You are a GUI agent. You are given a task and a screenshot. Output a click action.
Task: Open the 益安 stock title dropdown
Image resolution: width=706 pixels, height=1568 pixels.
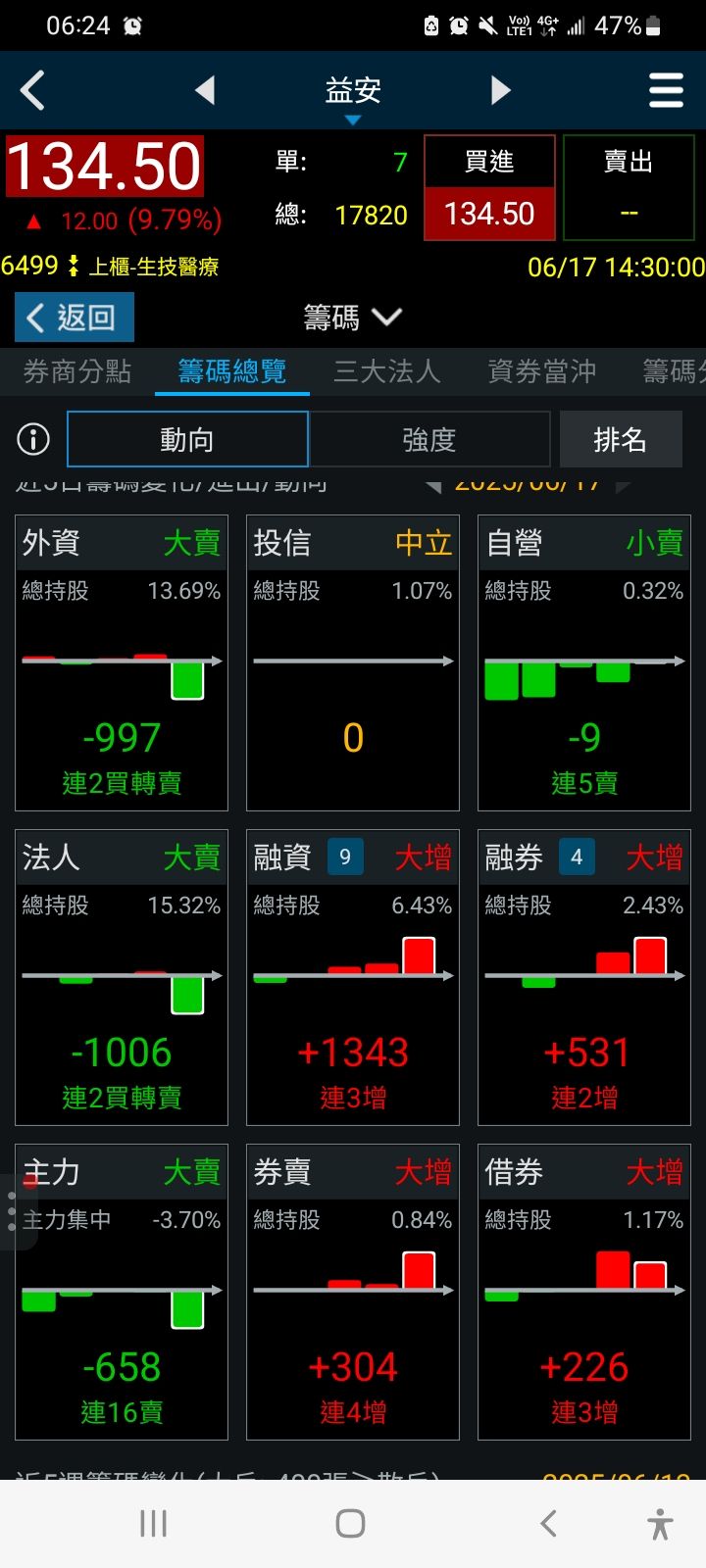point(353,96)
